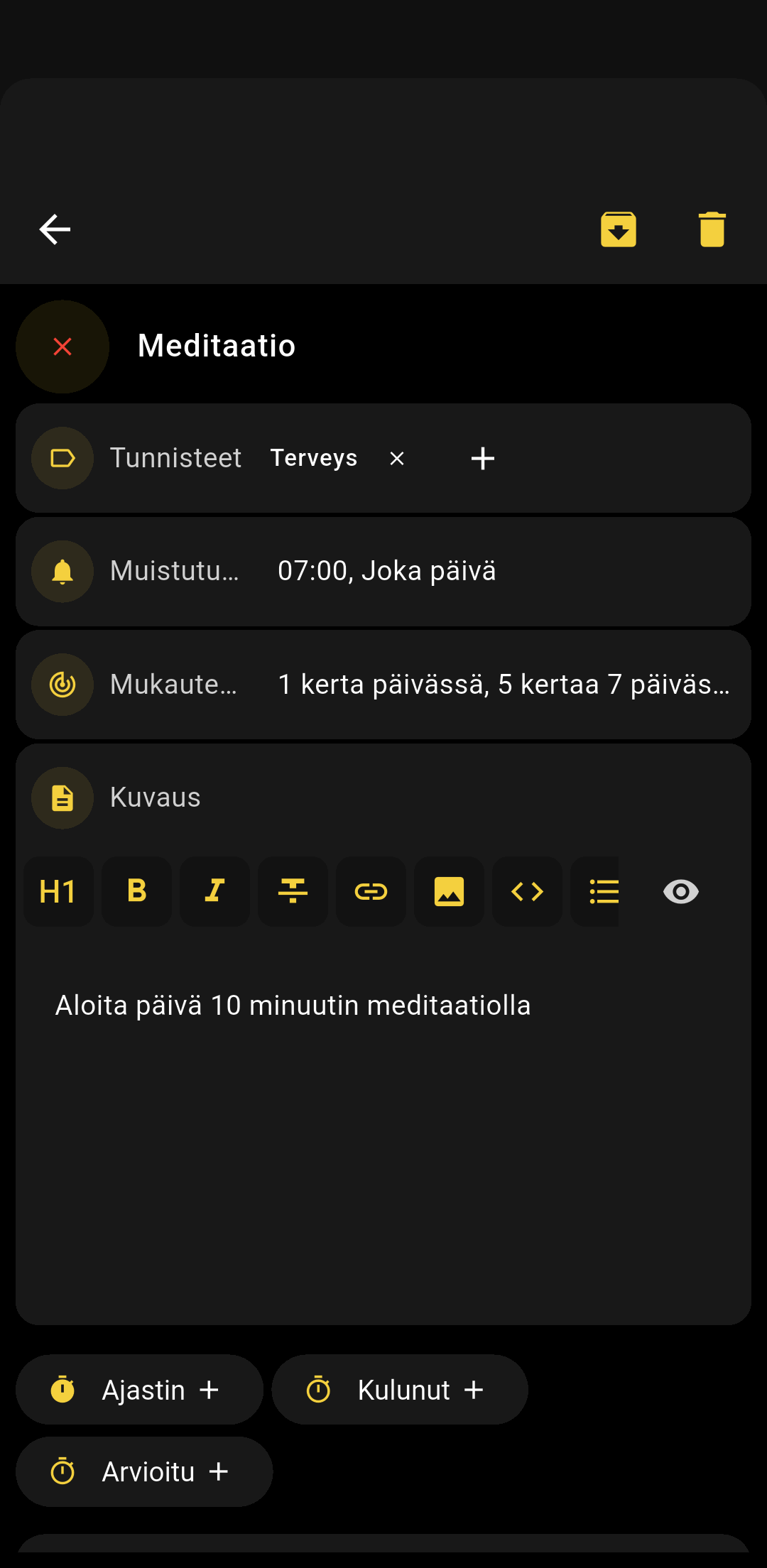
Task: Toggle description preview with the eye icon
Action: (680, 891)
